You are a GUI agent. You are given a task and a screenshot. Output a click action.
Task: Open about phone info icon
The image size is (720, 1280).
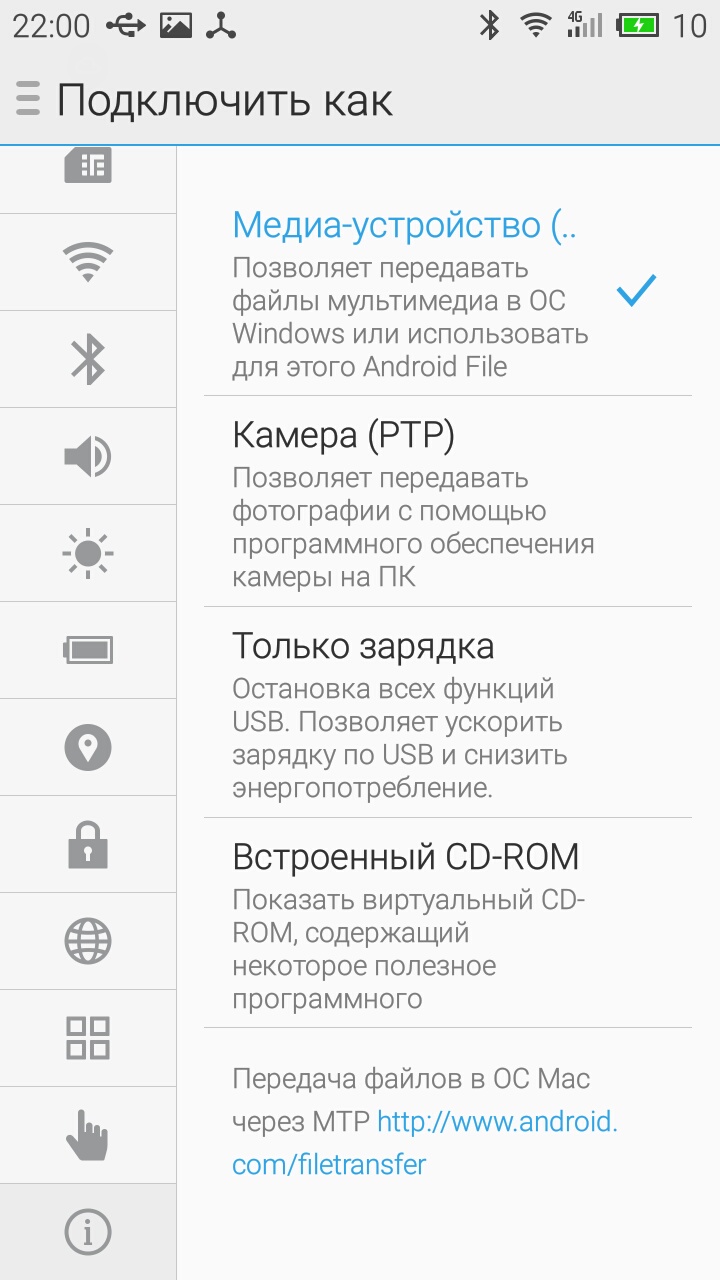coord(88,1232)
